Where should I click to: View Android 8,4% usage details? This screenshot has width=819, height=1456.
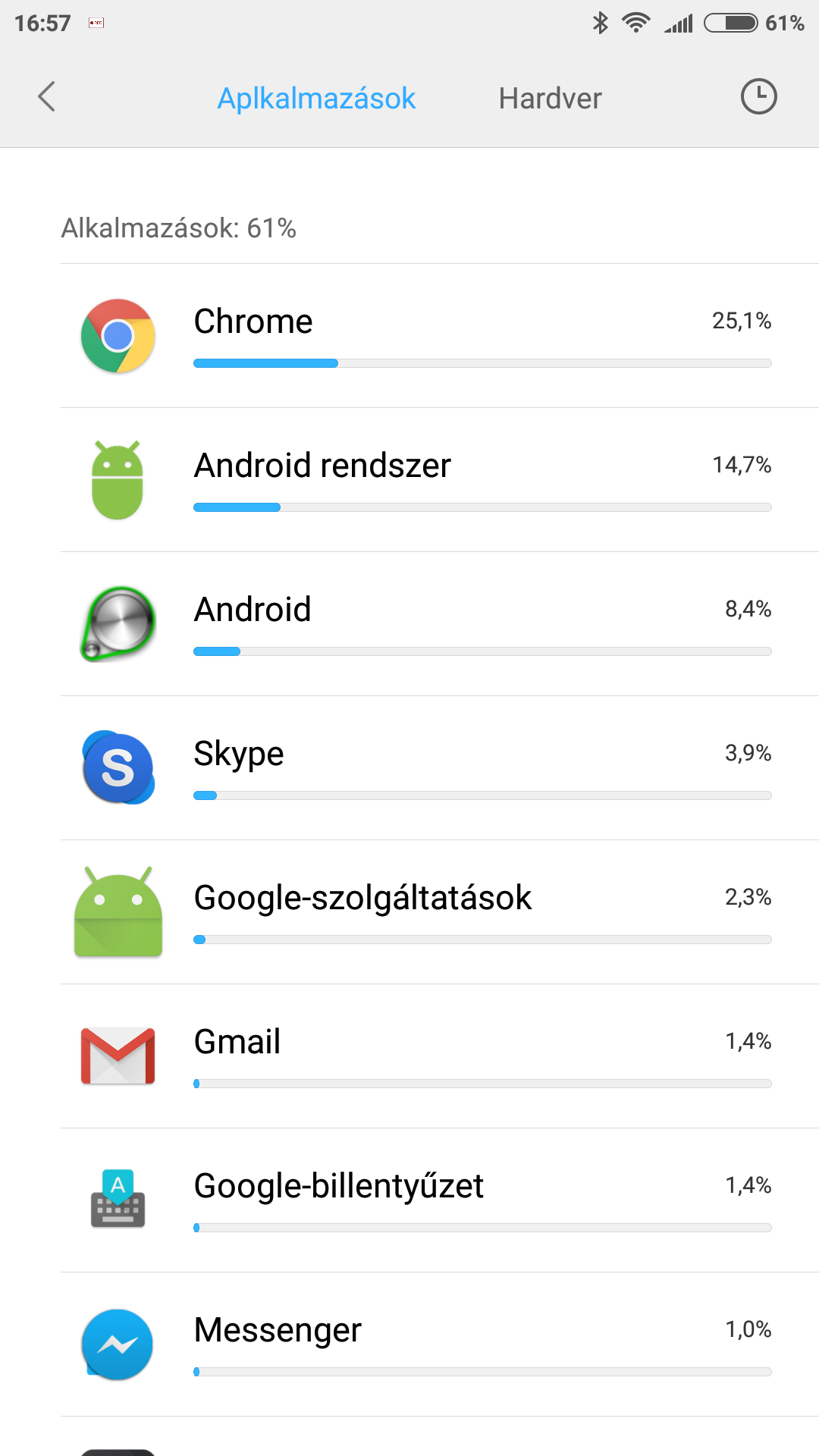pos(440,624)
